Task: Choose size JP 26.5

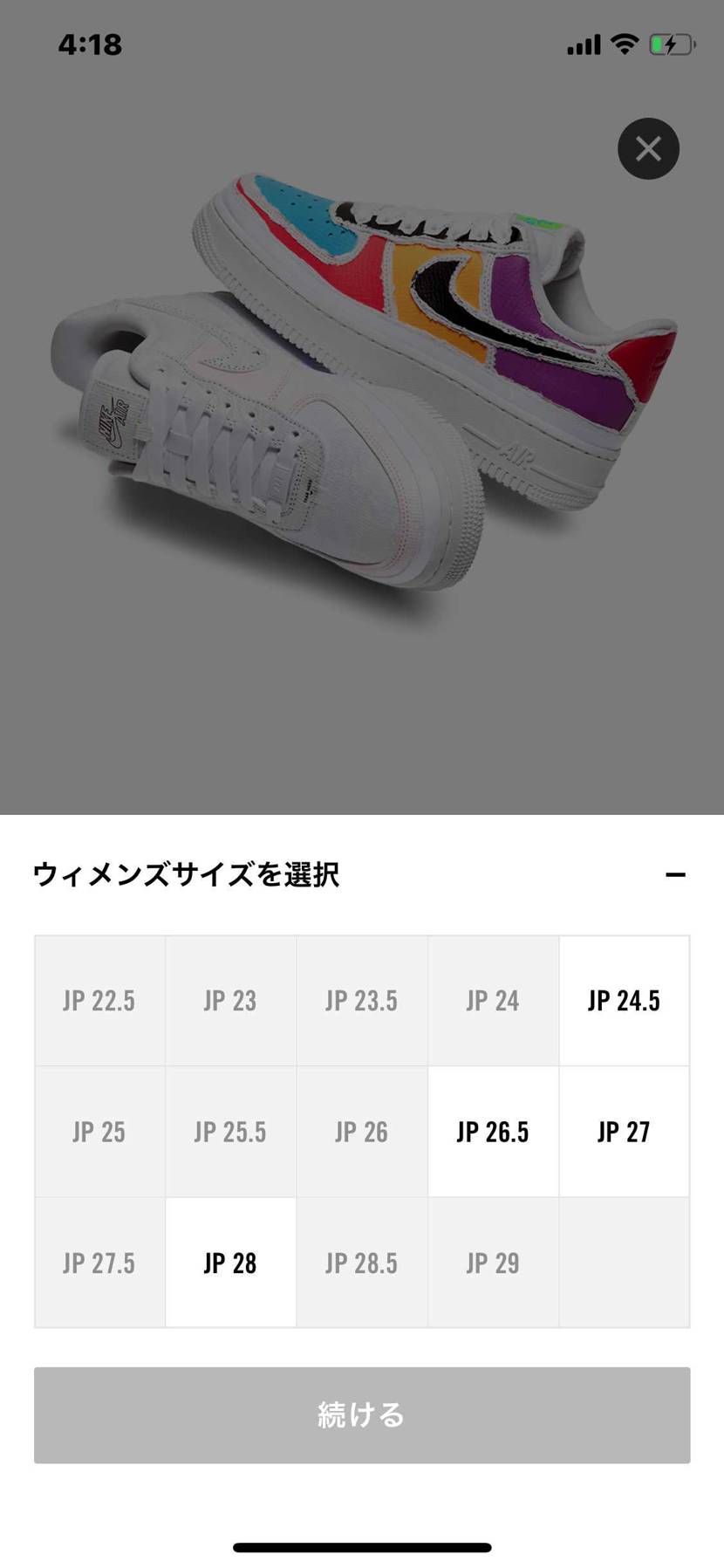Action: click(x=493, y=1132)
